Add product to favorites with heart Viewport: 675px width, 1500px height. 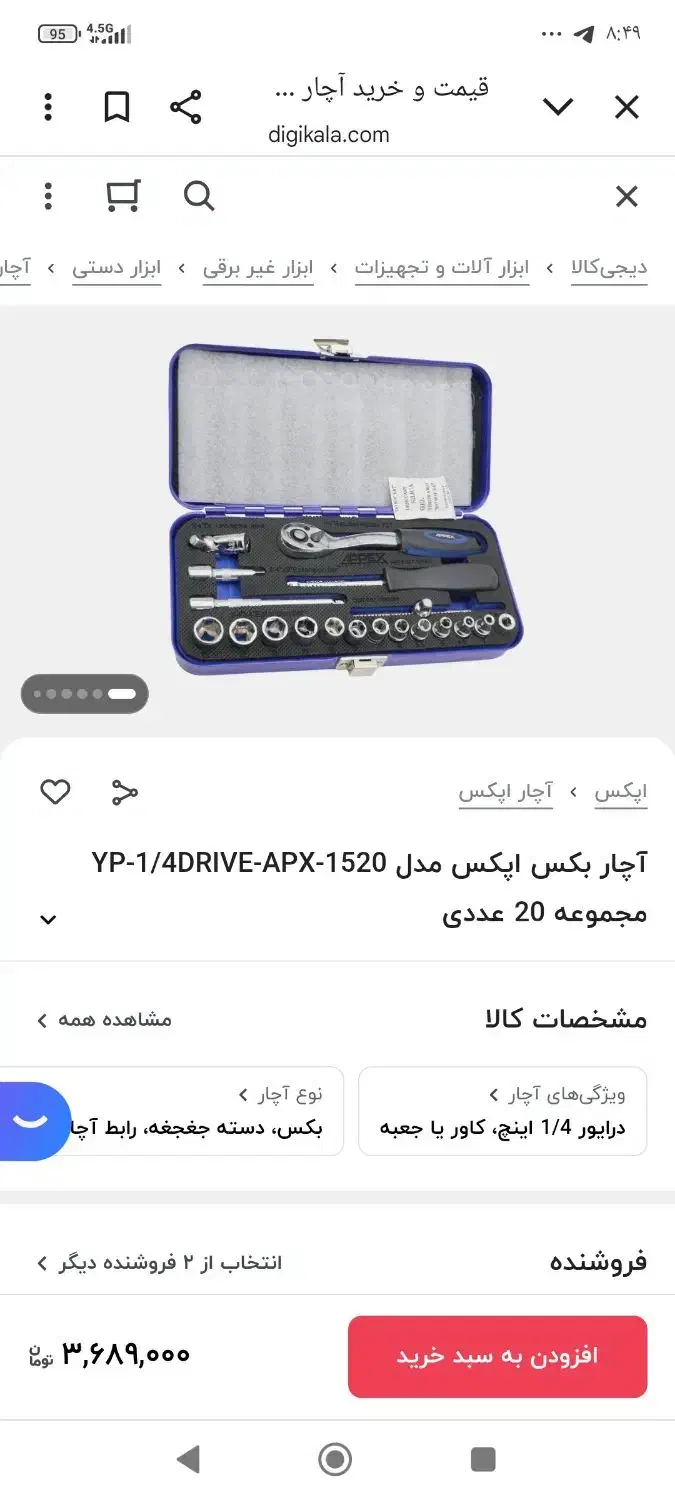(x=55, y=793)
